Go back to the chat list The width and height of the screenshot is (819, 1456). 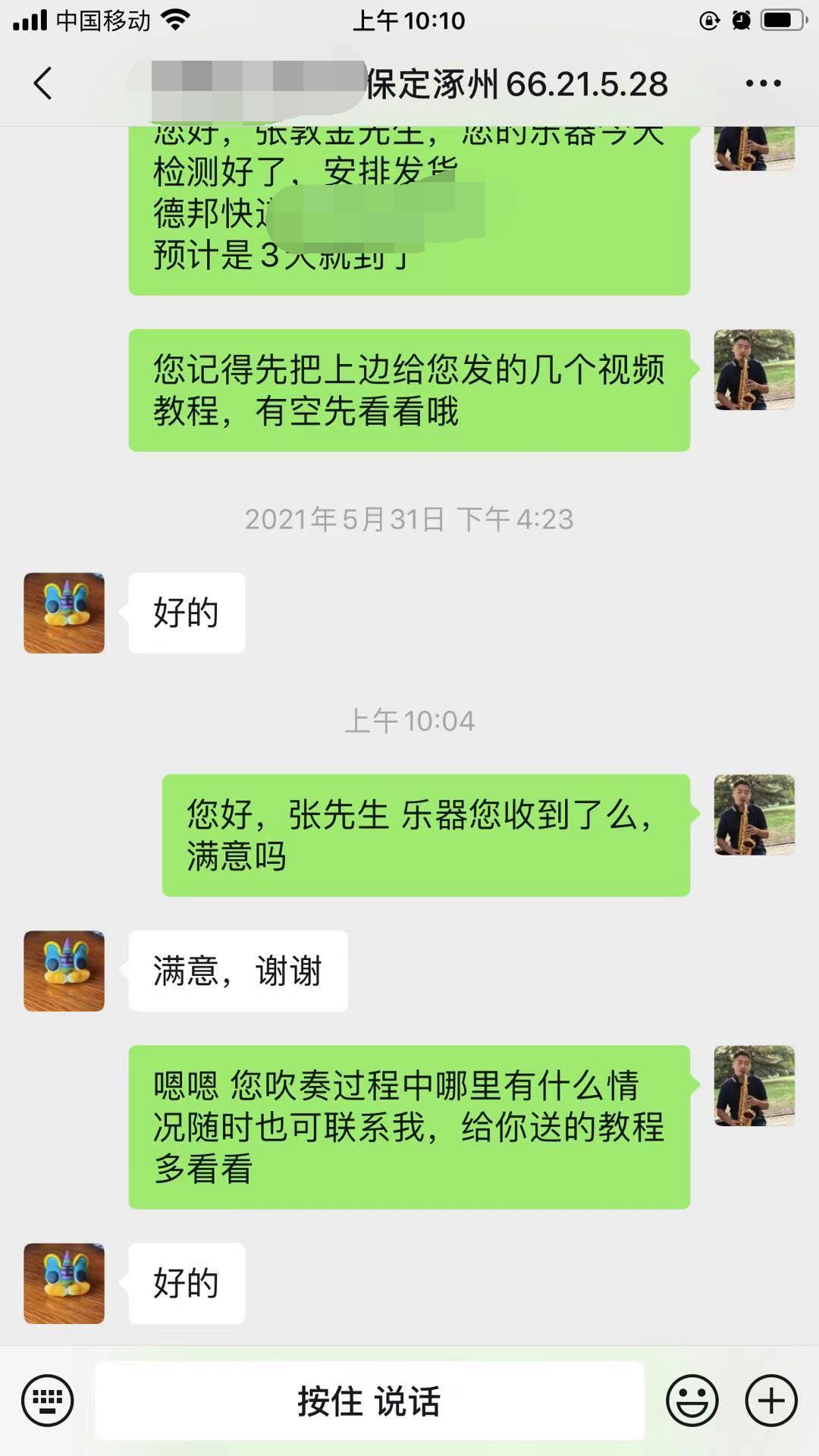[x=43, y=83]
